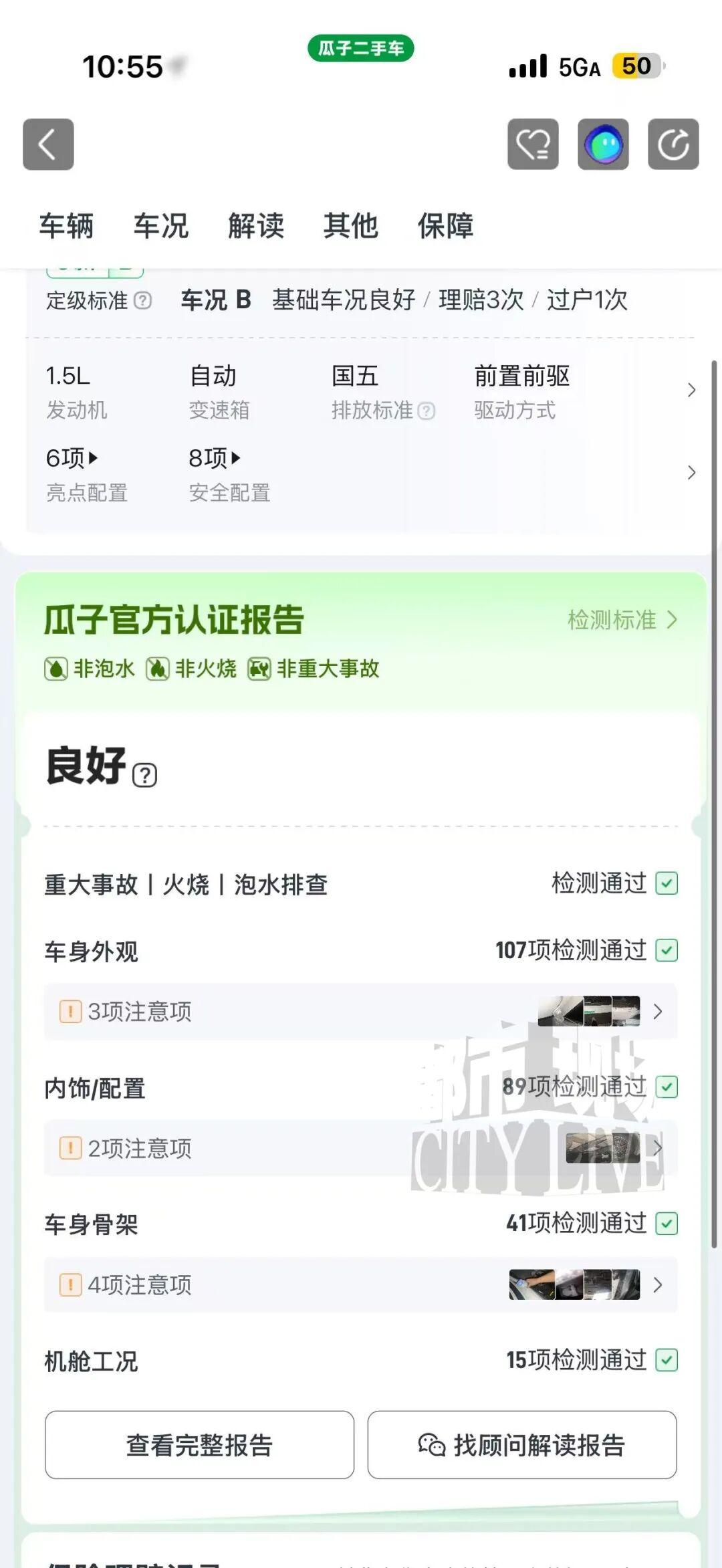The height and width of the screenshot is (1568, 722).
Task: Tap the heart favorite icon
Action: click(x=533, y=144)
